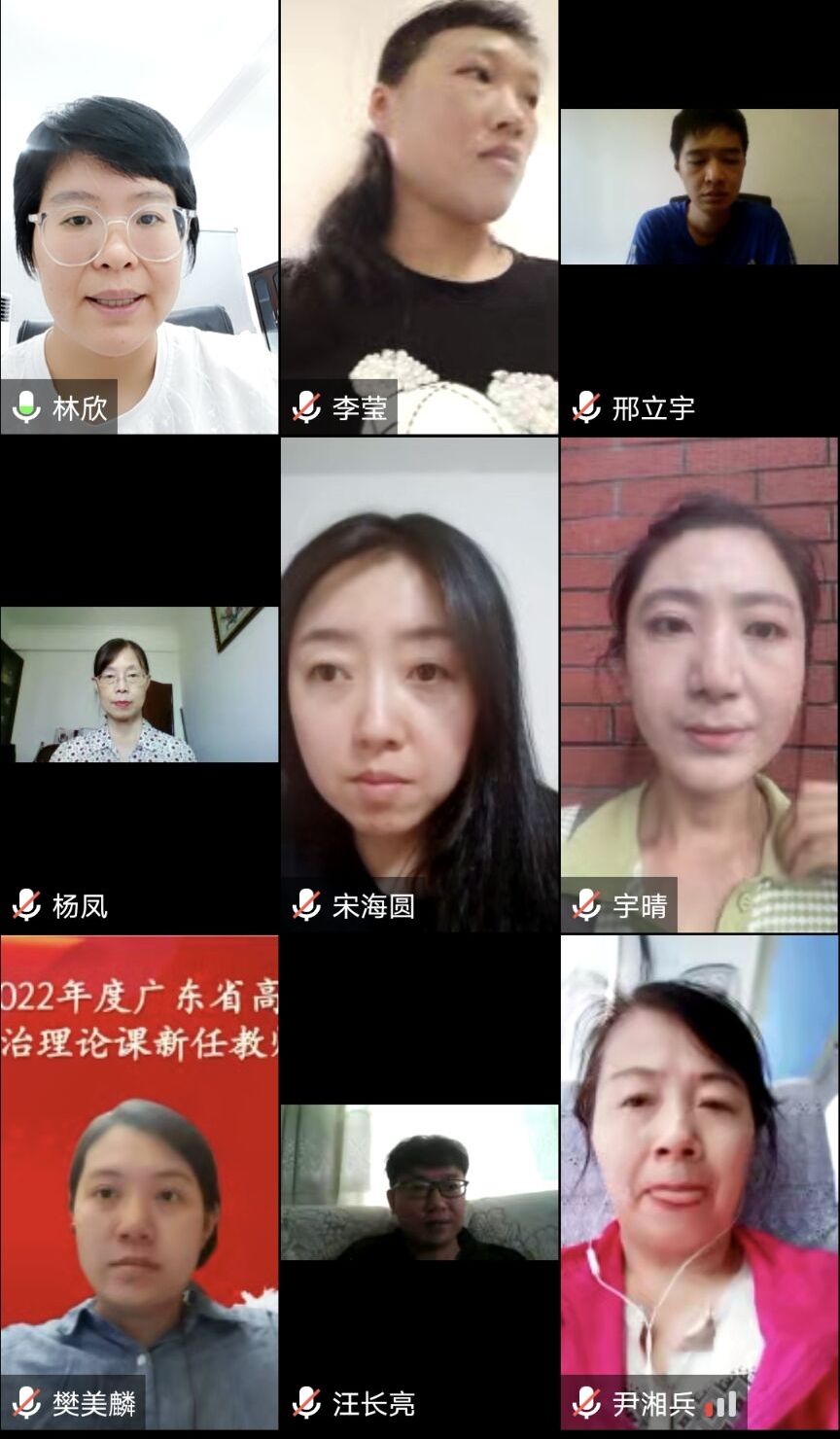The width and height of the screenshot is (840, 1439).
Task: Select 杨凤's video tile
Action: click(139, 684)
